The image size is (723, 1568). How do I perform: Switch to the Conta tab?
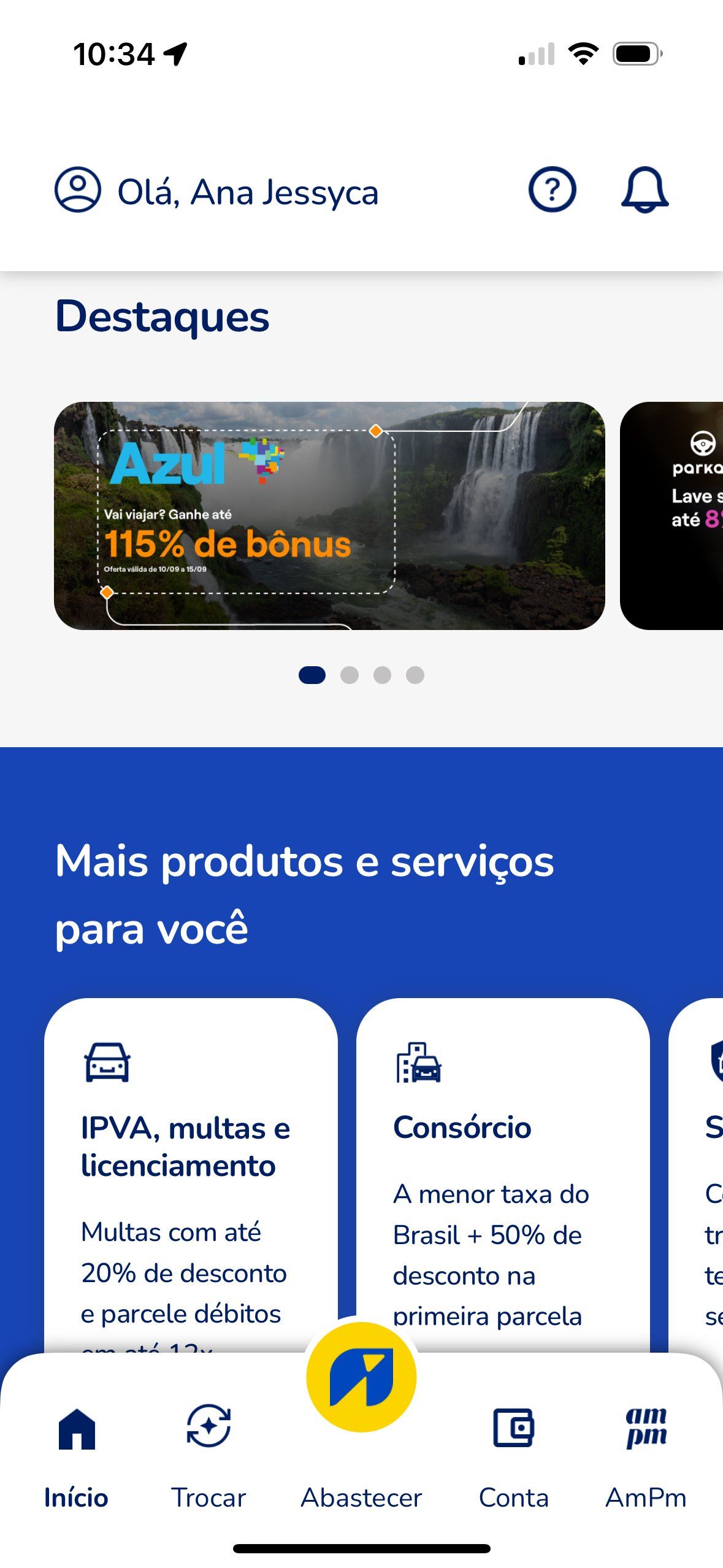[513, 1454]
